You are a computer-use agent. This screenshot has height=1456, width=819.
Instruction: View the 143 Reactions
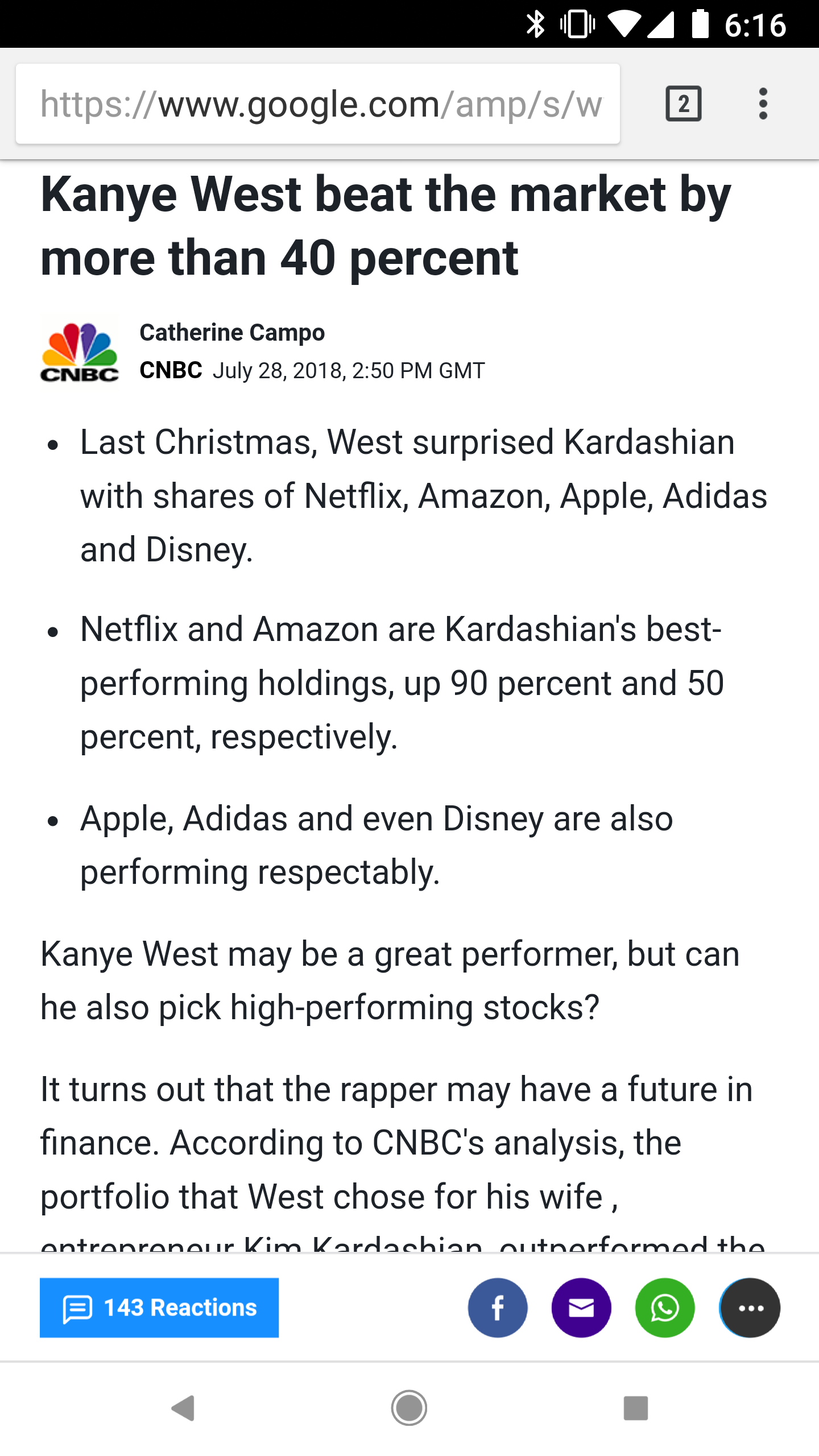pos(159,1308)
